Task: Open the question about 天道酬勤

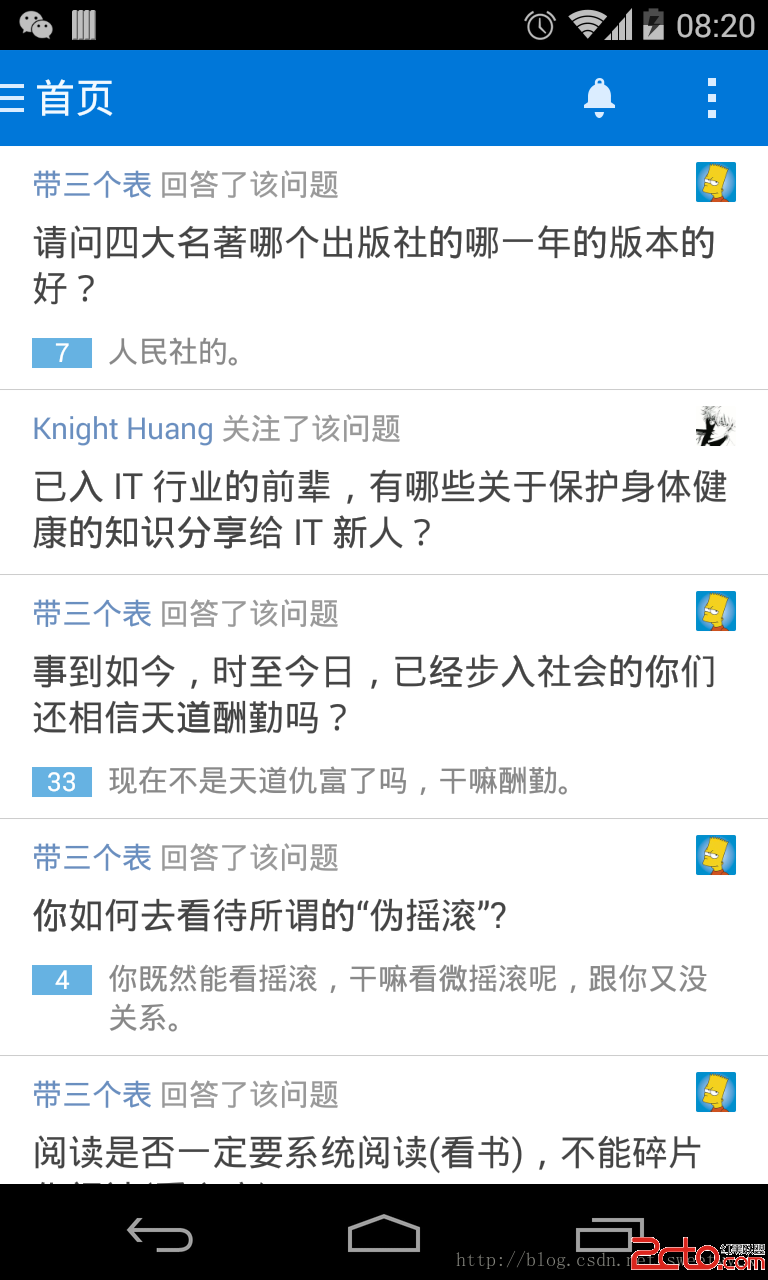Action: pyautogui.click(x=374, y=694)
